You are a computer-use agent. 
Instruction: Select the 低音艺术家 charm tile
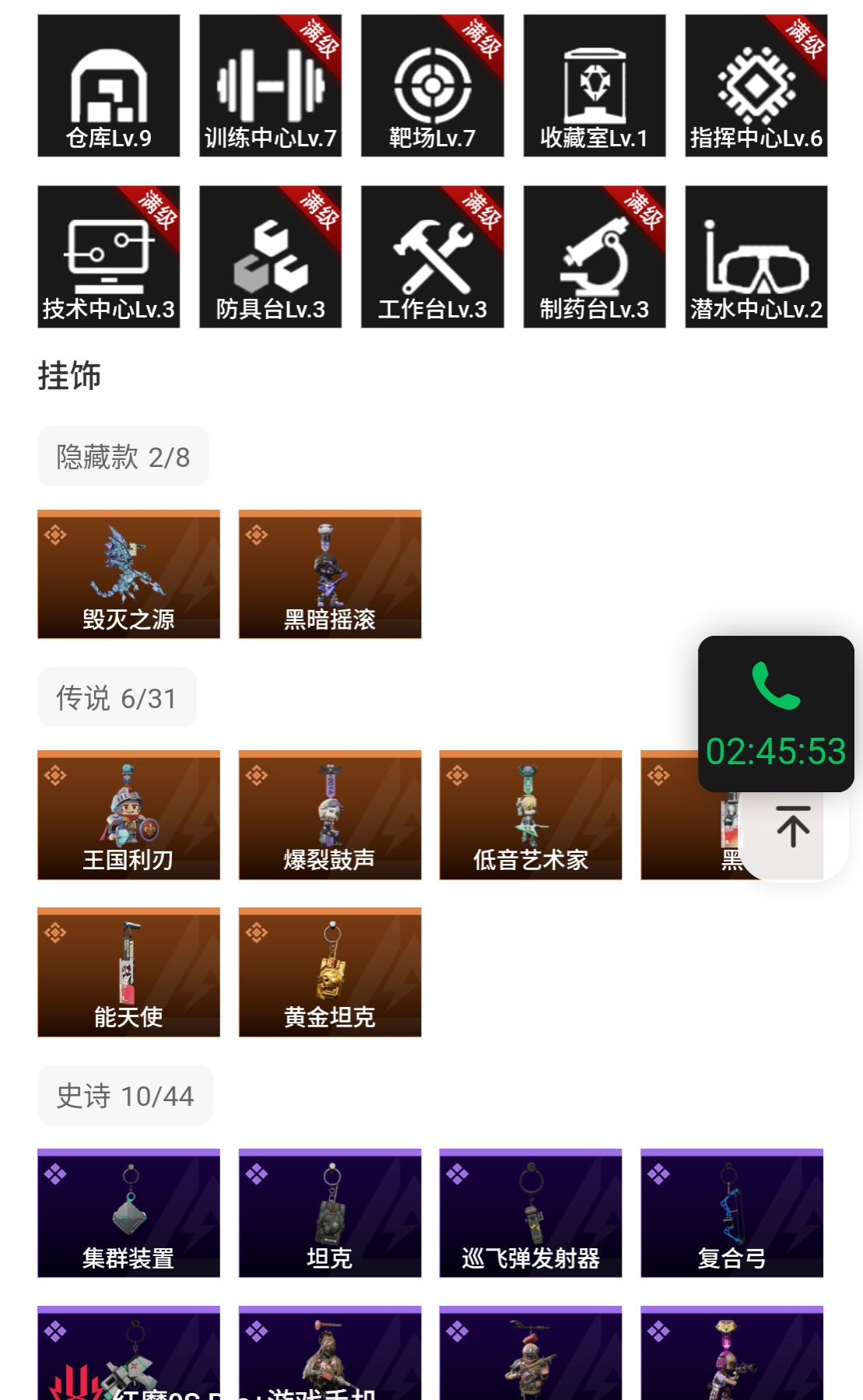pos(530,815)
